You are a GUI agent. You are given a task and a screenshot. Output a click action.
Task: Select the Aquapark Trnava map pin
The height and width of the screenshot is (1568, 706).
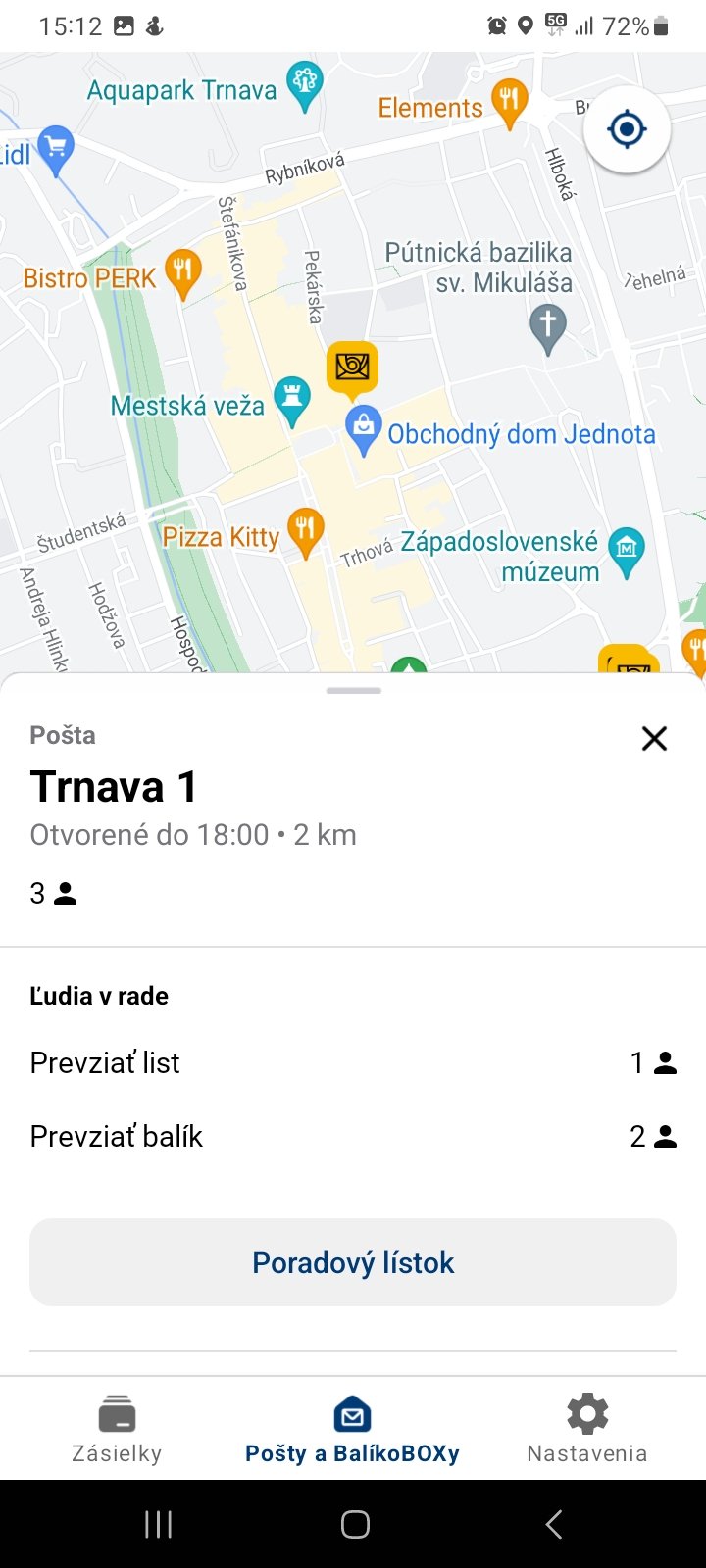click(x=304, y=84)
